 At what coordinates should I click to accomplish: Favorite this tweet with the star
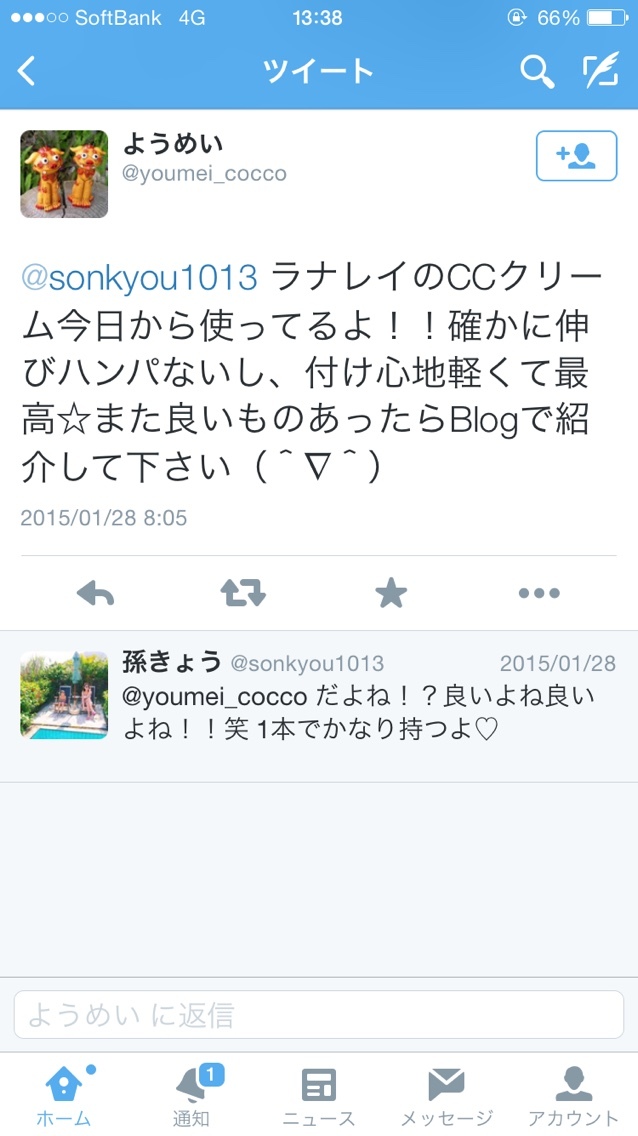[x=391, y=593]
